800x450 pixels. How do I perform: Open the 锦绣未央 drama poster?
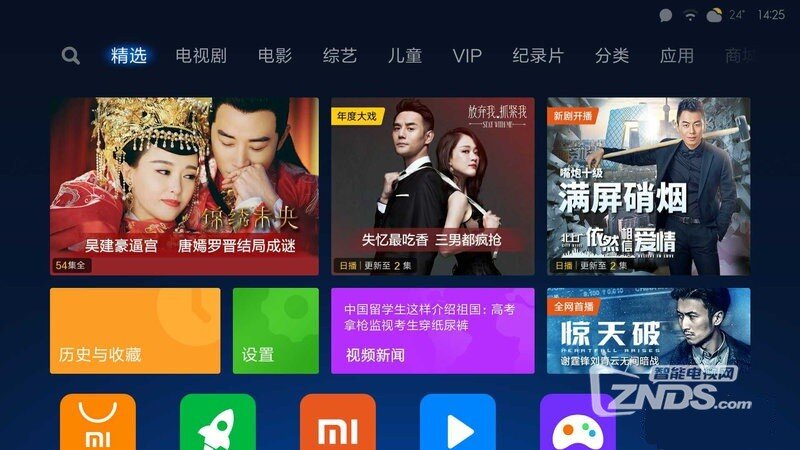tap(184, 186)
